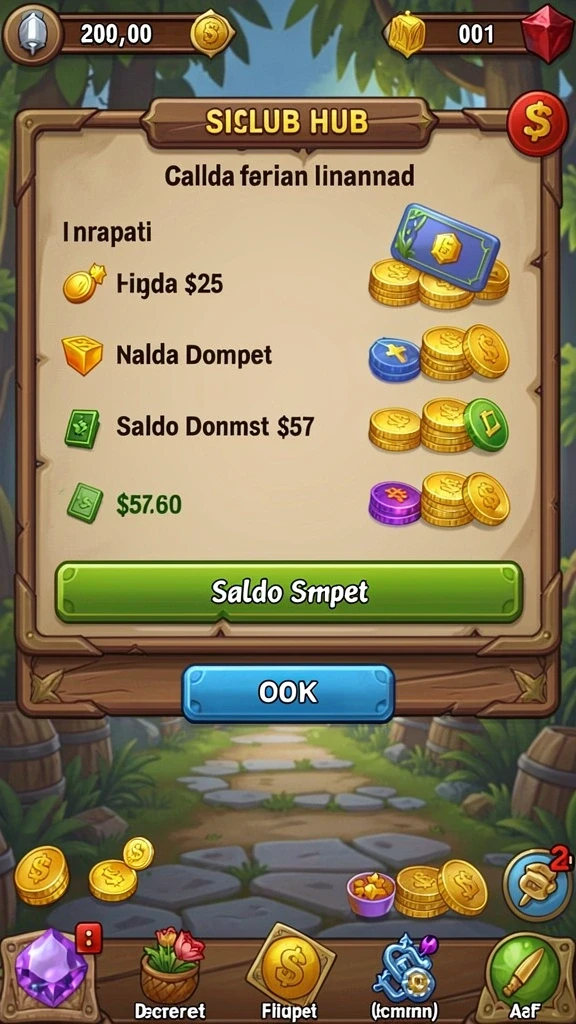
Task: Select the (lcmrnn) tab
Action: 405,977
